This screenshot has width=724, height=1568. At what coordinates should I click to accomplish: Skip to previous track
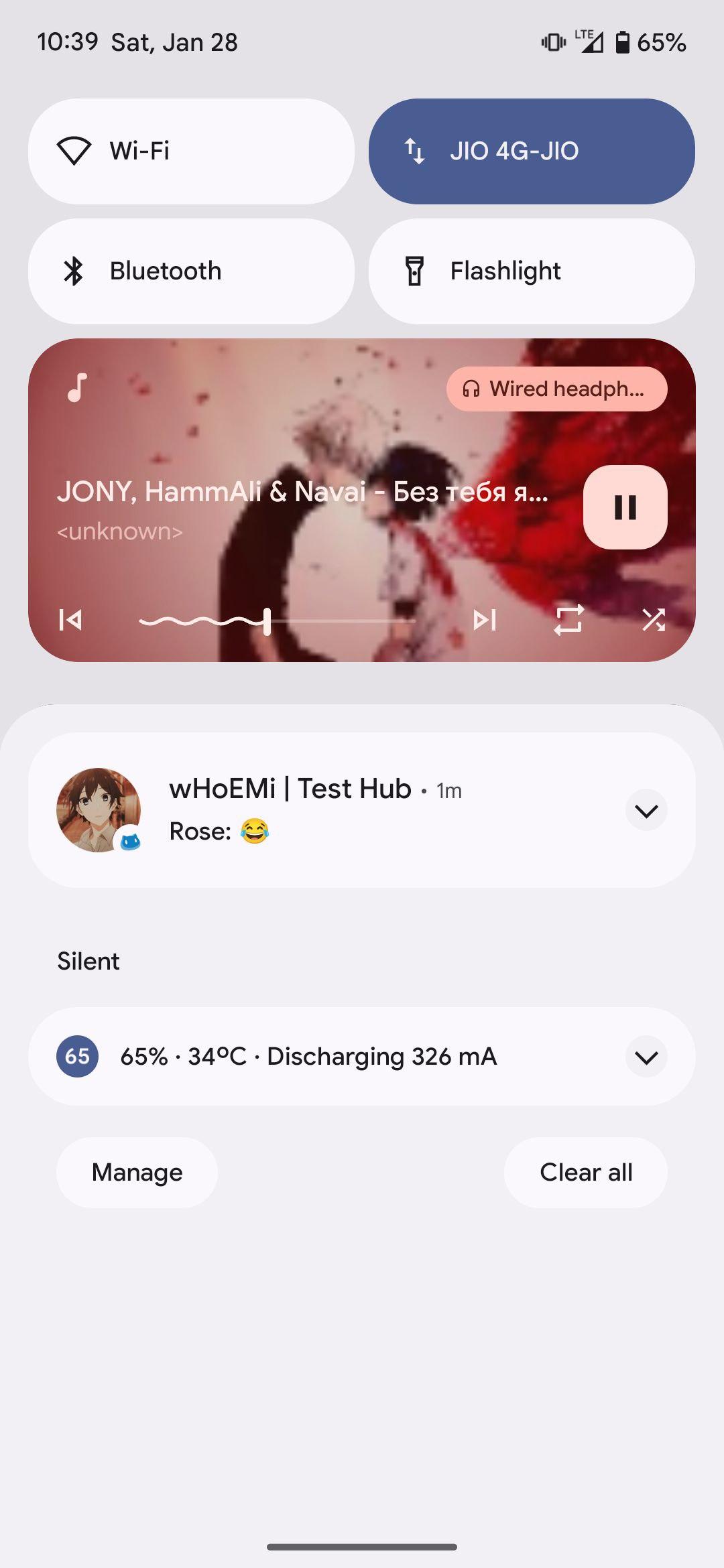pos(70,620)
